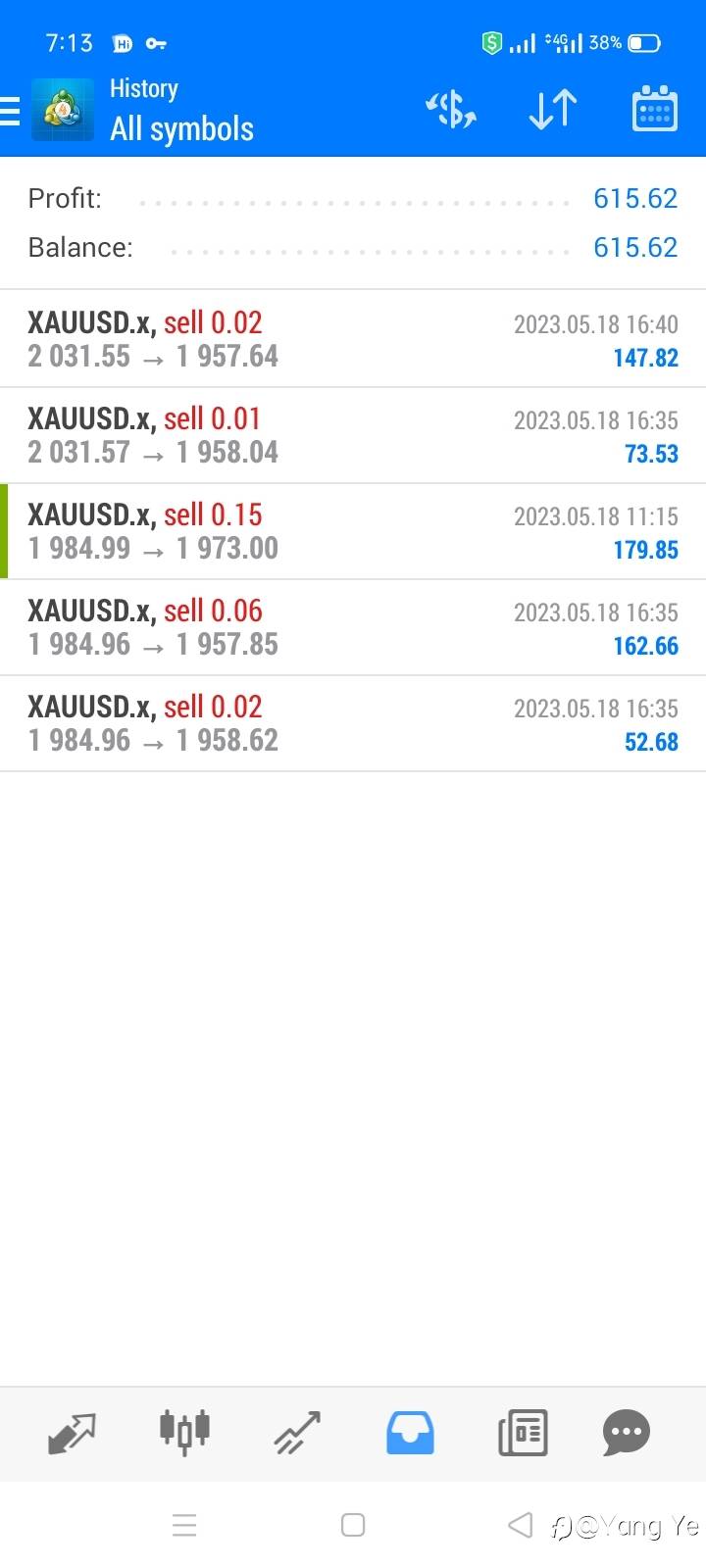The width and height of the screenshot is (706, 1568).
Task: Open the symbol filter with dollar icon
Action: point(451,110)
